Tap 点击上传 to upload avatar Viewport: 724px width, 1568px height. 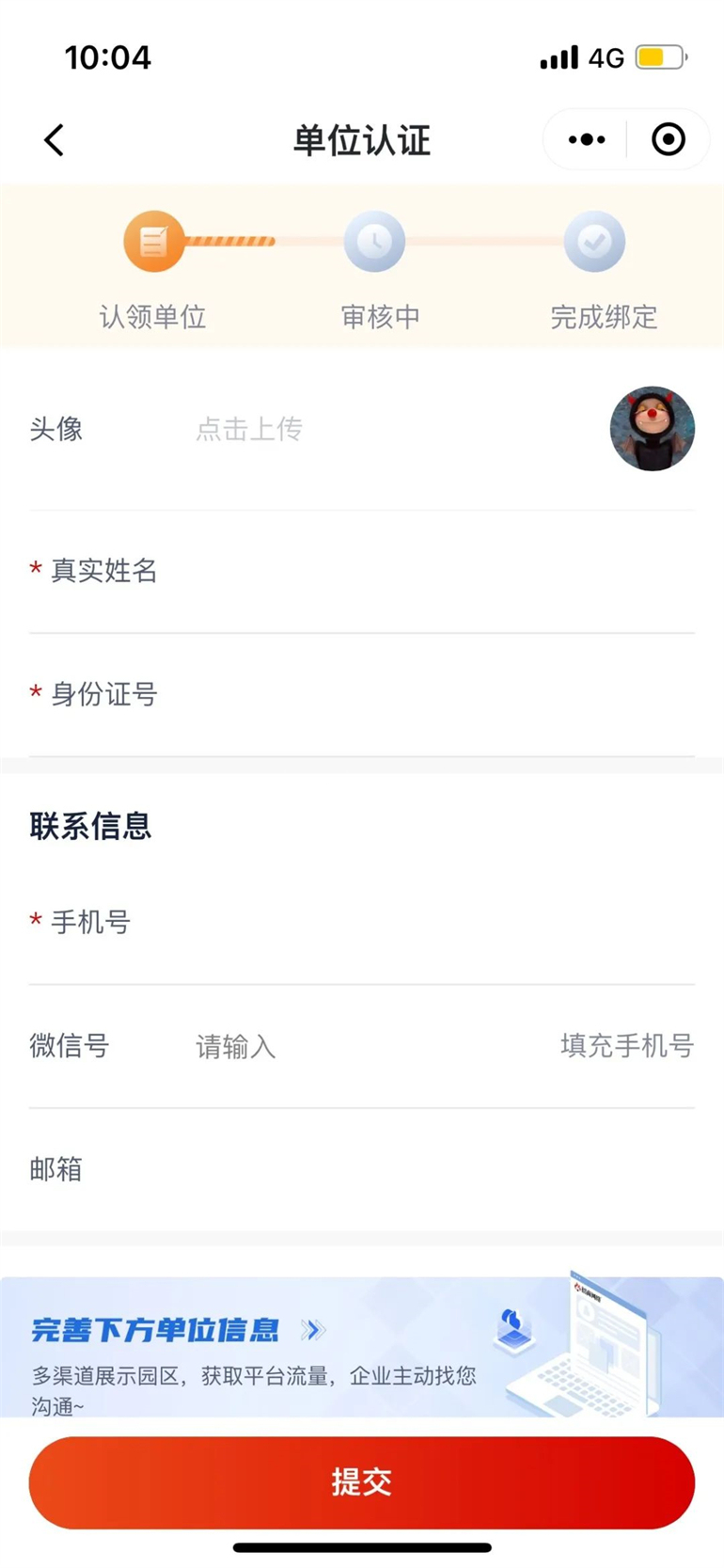coord(248,429)
